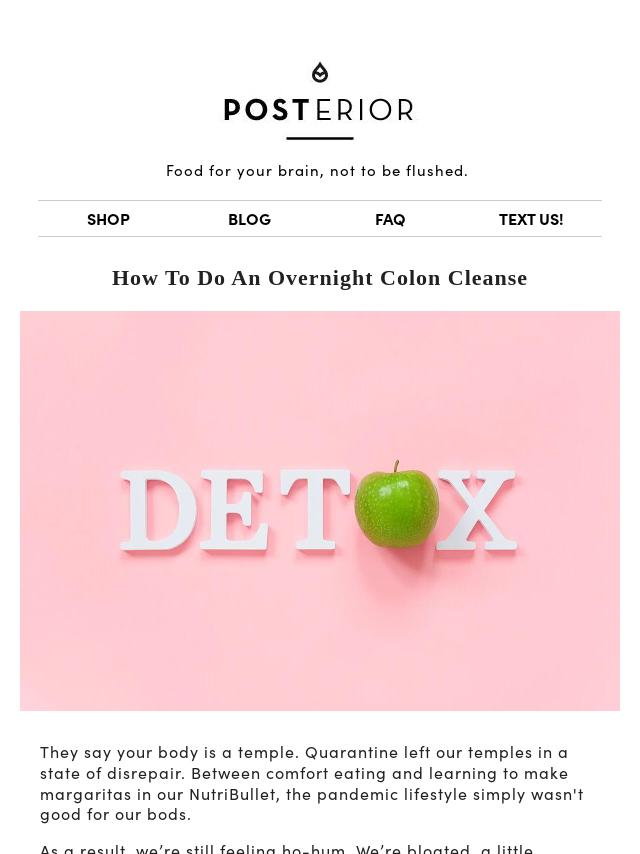Open the FAQ section

pyautogui.click(x=390, y=219)
